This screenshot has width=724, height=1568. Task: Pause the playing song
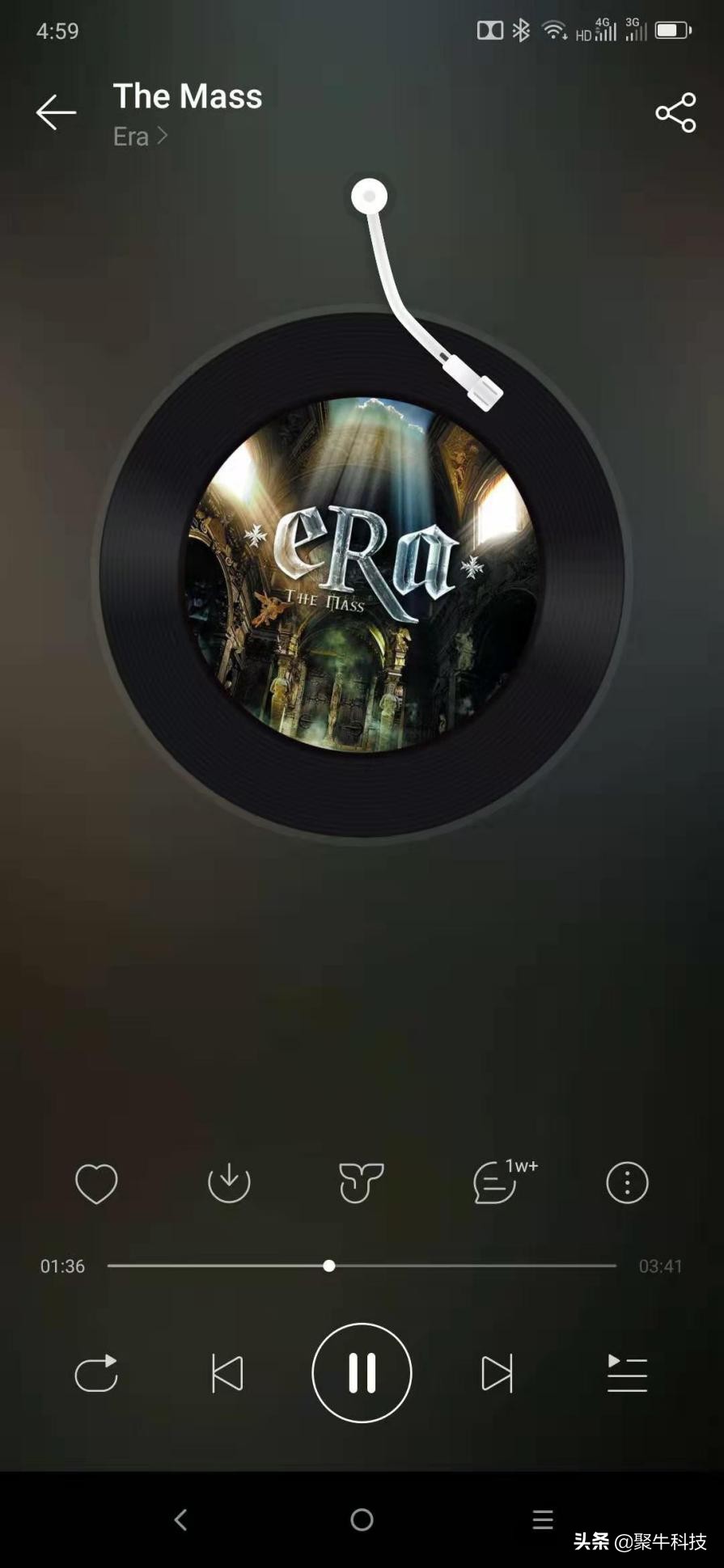(x=362, y=1373)
